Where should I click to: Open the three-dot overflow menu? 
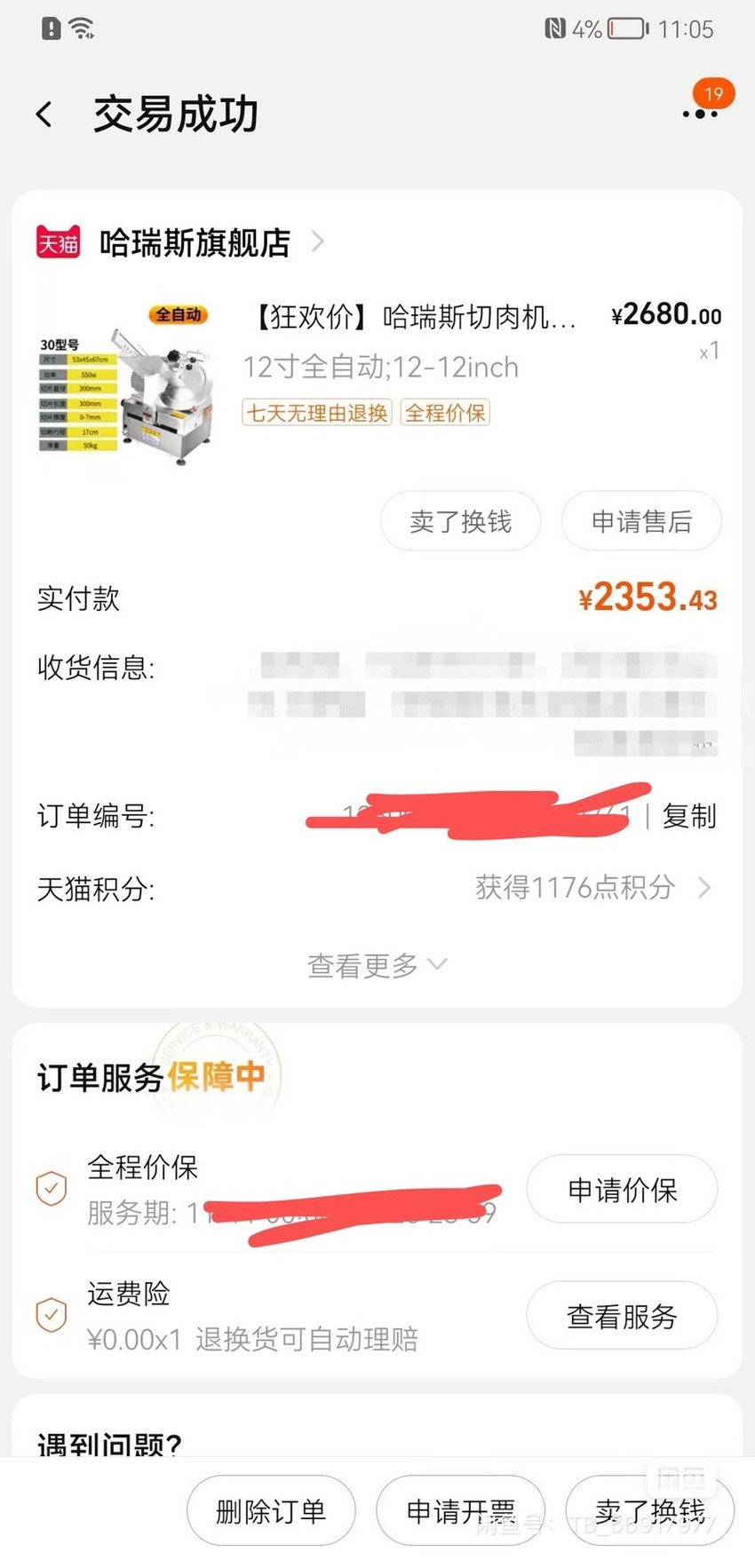[700, 114]
